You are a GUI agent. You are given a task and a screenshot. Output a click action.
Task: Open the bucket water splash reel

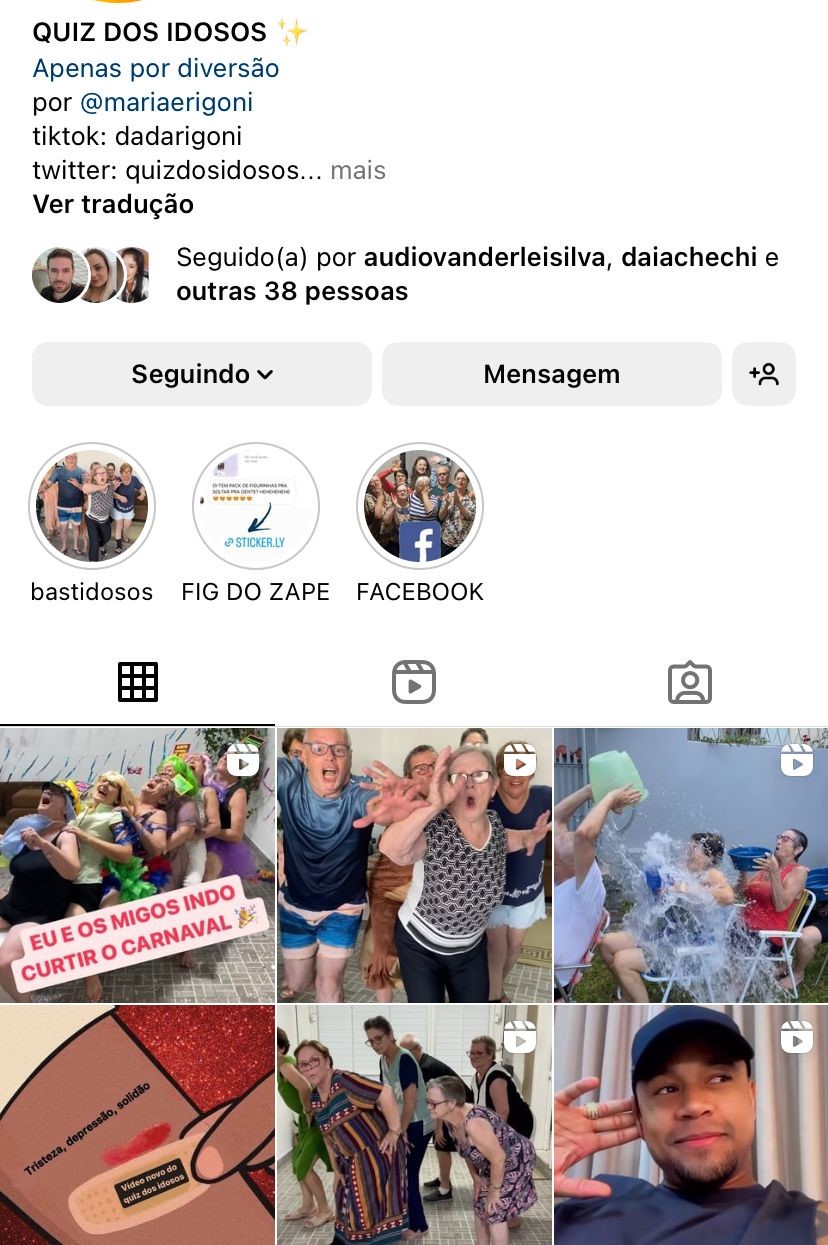click(x=691, y=865)
